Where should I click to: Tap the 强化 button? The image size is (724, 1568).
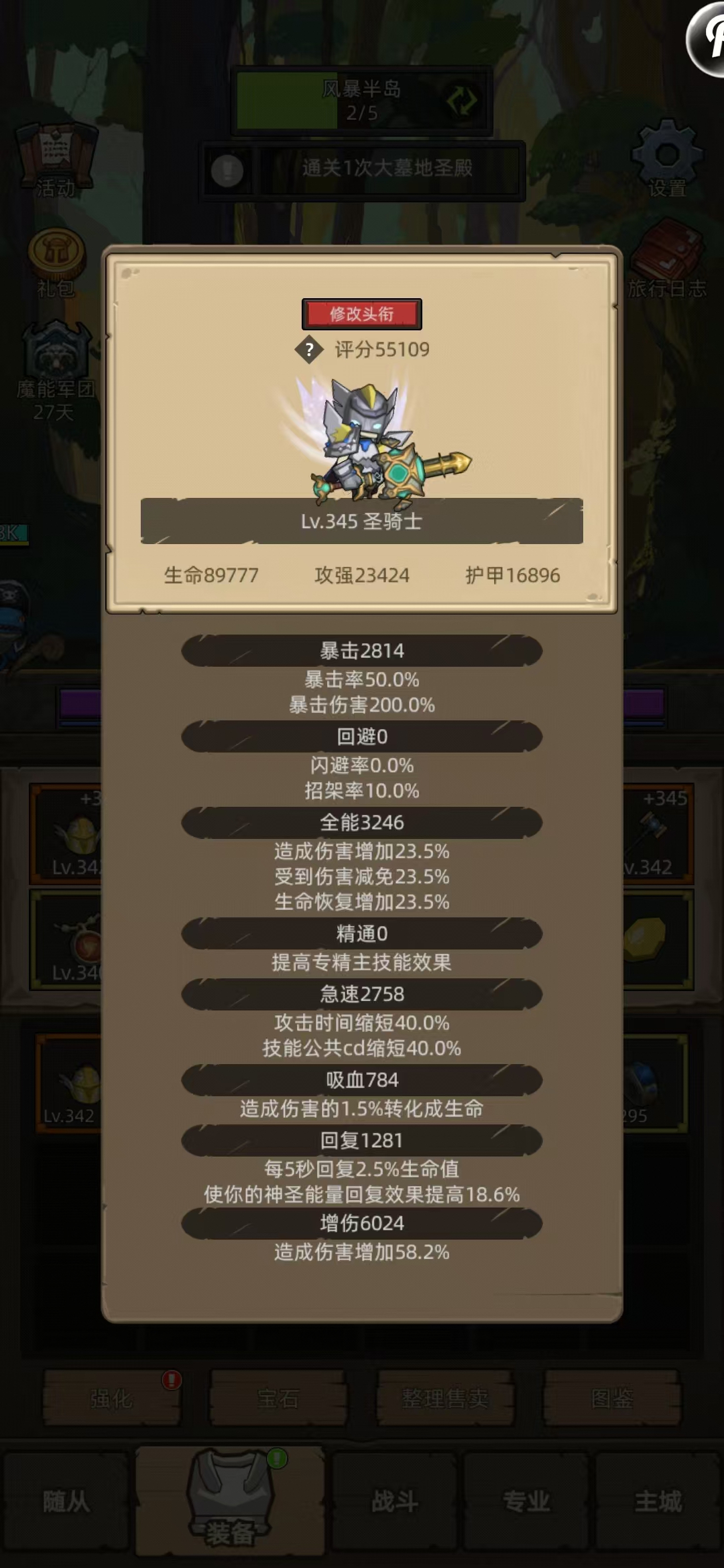coord(111,1397)
